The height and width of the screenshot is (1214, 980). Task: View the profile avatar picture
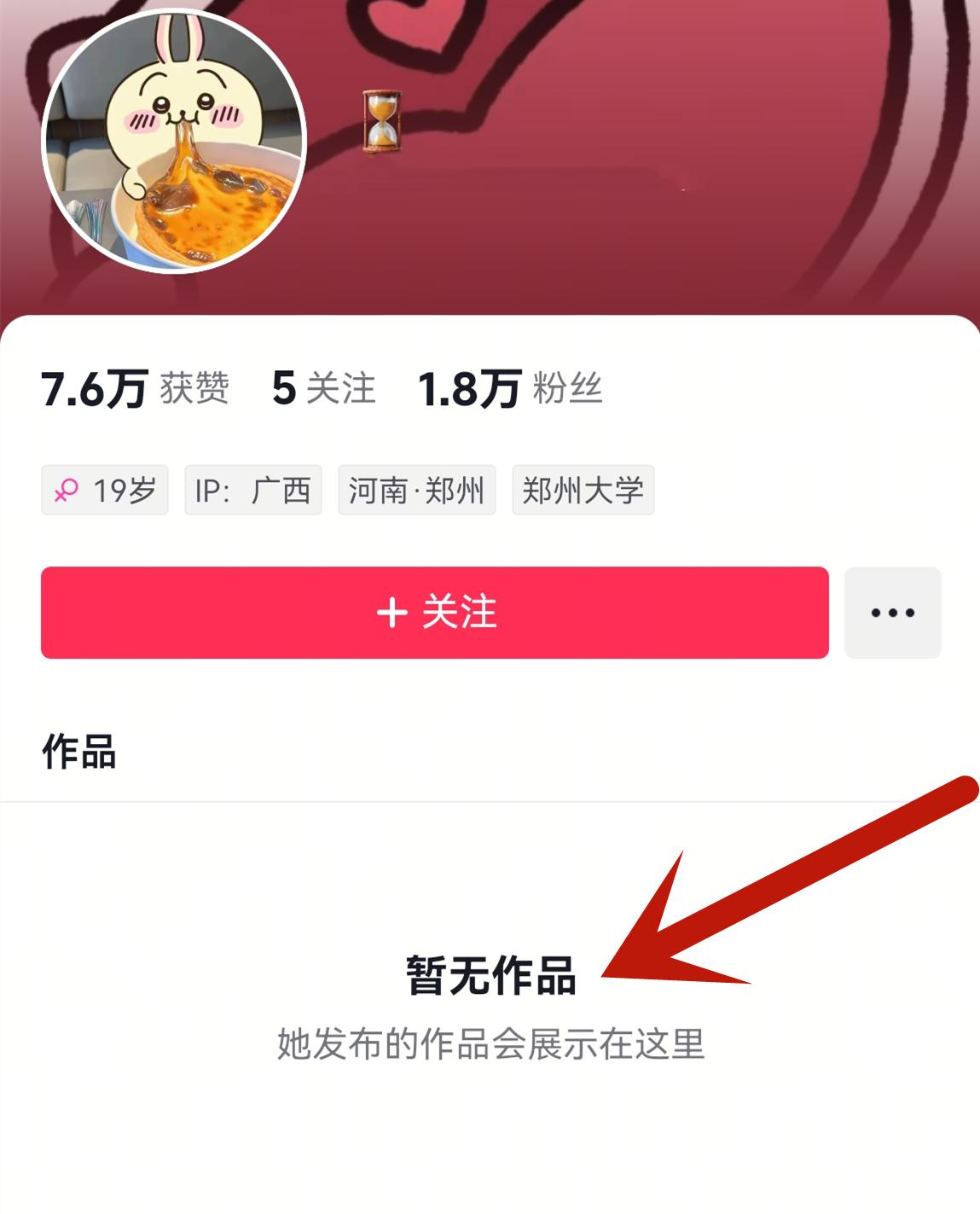[x=174, y=142]
